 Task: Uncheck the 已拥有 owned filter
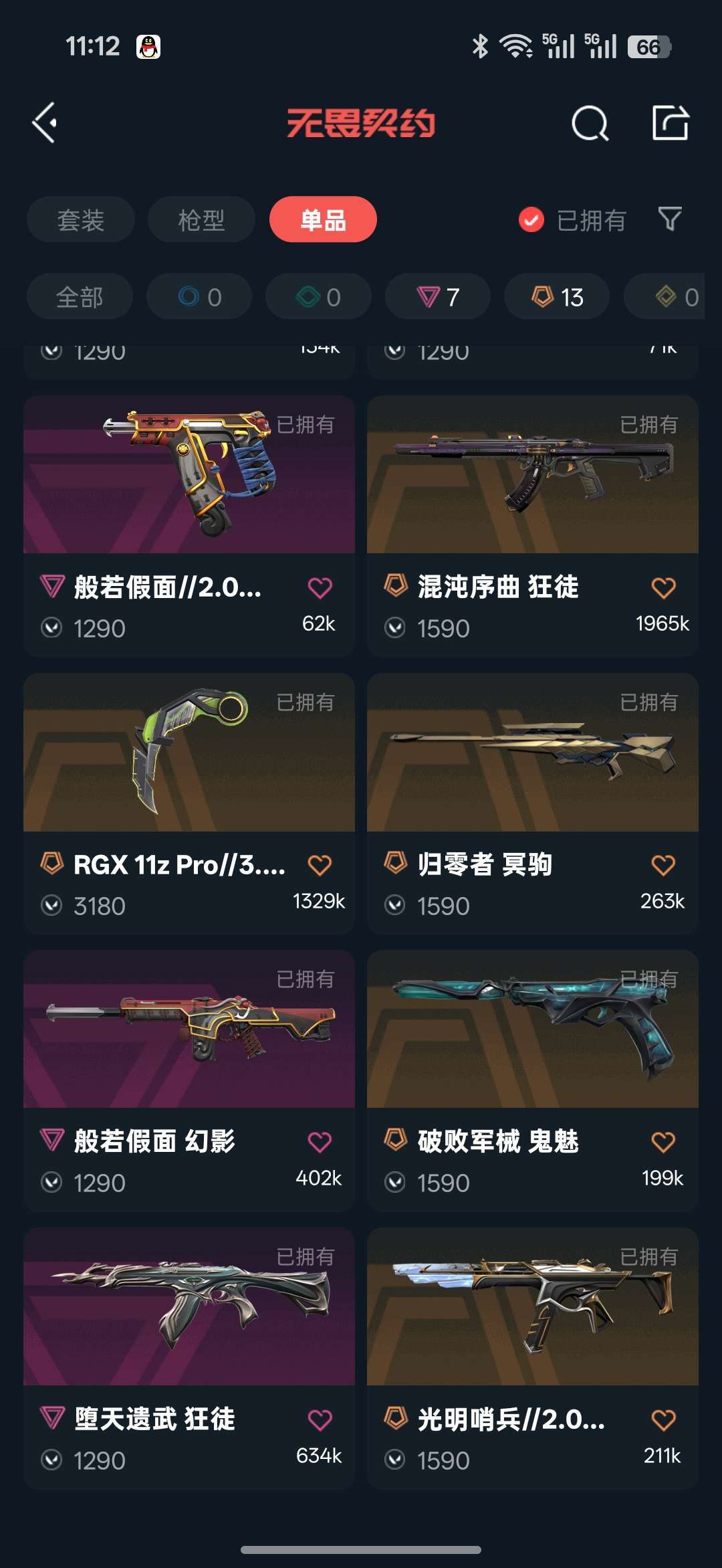click(572, 219)
